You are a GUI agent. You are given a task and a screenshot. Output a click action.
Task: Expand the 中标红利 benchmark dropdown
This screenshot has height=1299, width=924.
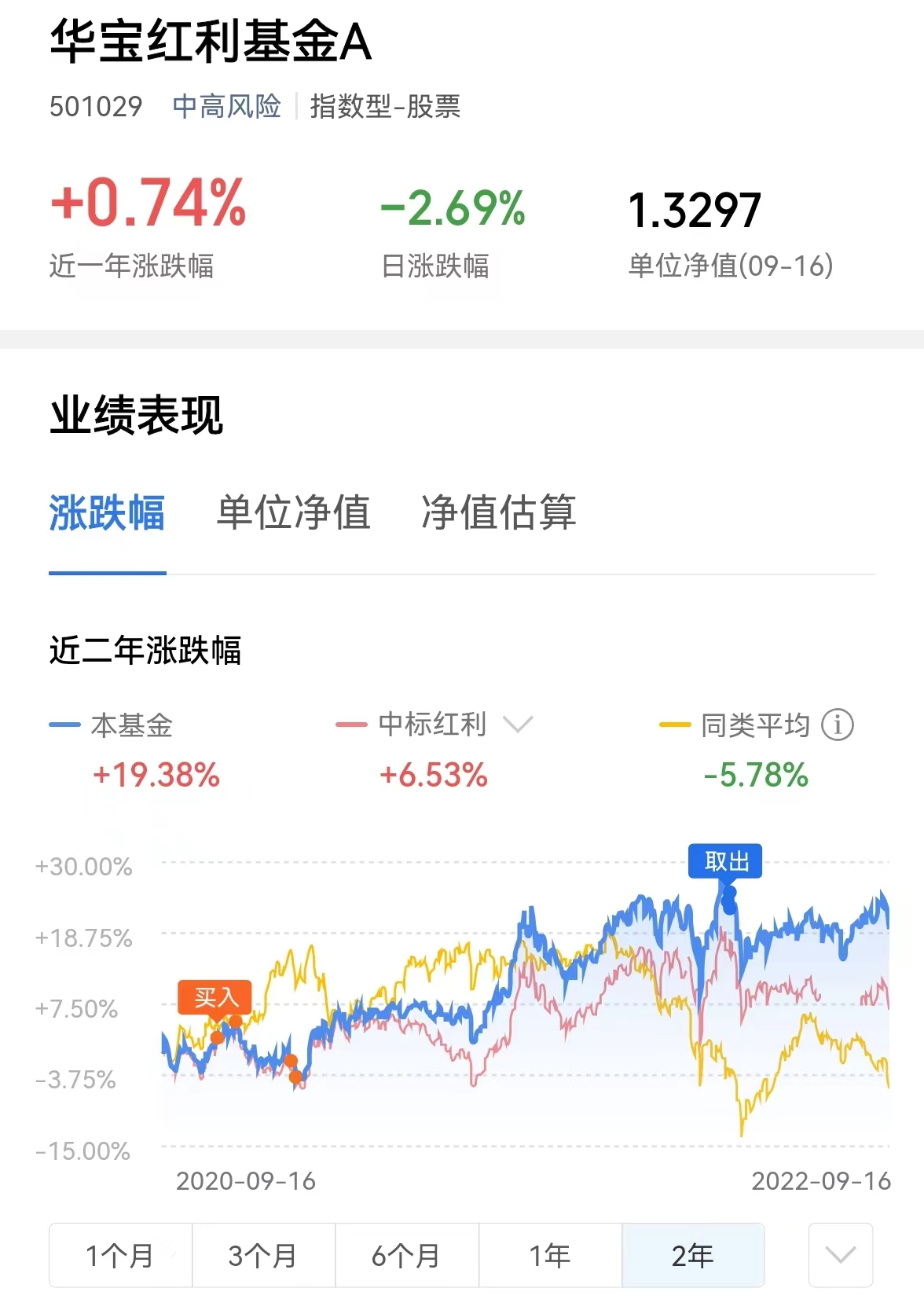[518, 724]
